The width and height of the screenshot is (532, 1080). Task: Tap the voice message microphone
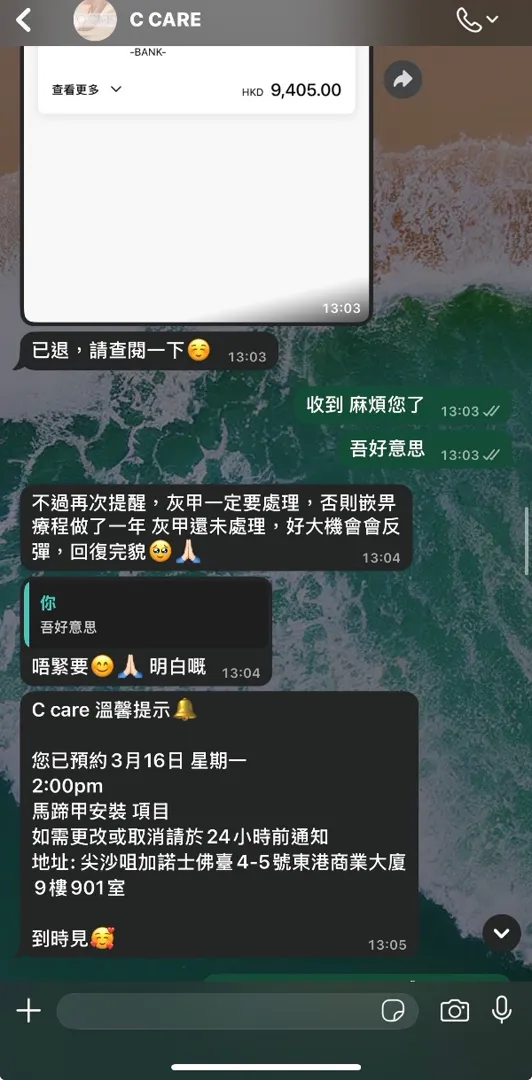[502, 1010]
